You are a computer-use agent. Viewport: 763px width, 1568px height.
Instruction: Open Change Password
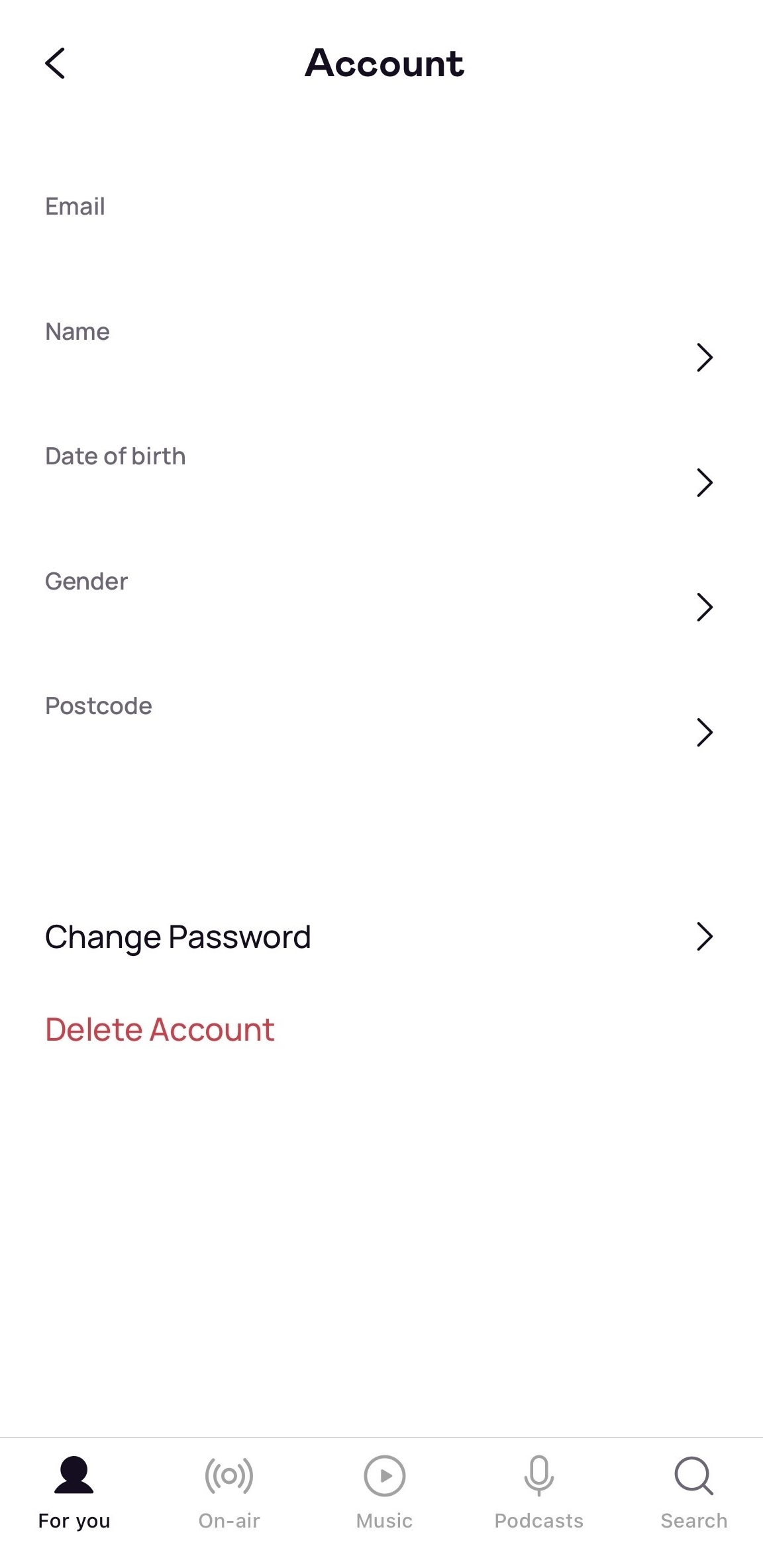pos(381,937)
